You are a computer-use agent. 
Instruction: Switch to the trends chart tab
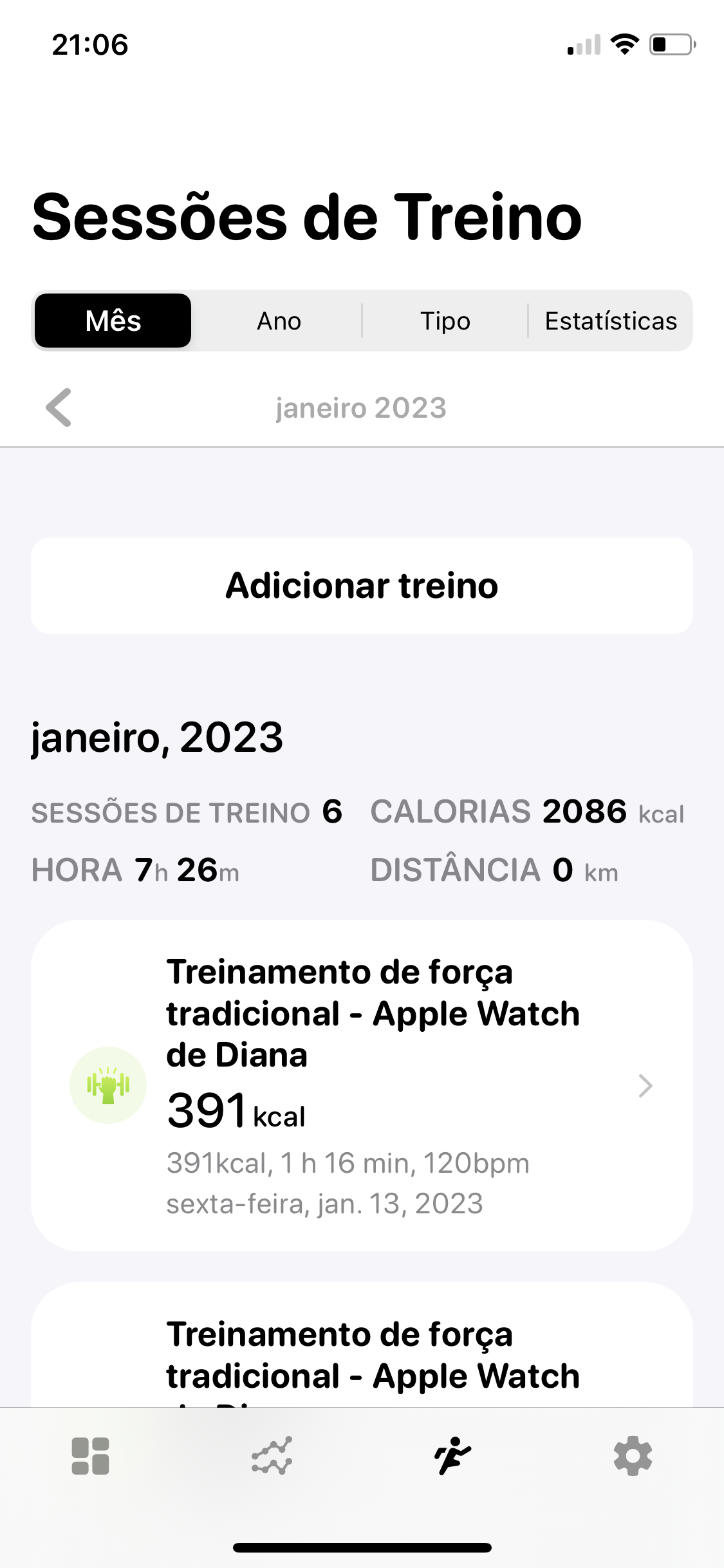click(x=272, y=1456)
